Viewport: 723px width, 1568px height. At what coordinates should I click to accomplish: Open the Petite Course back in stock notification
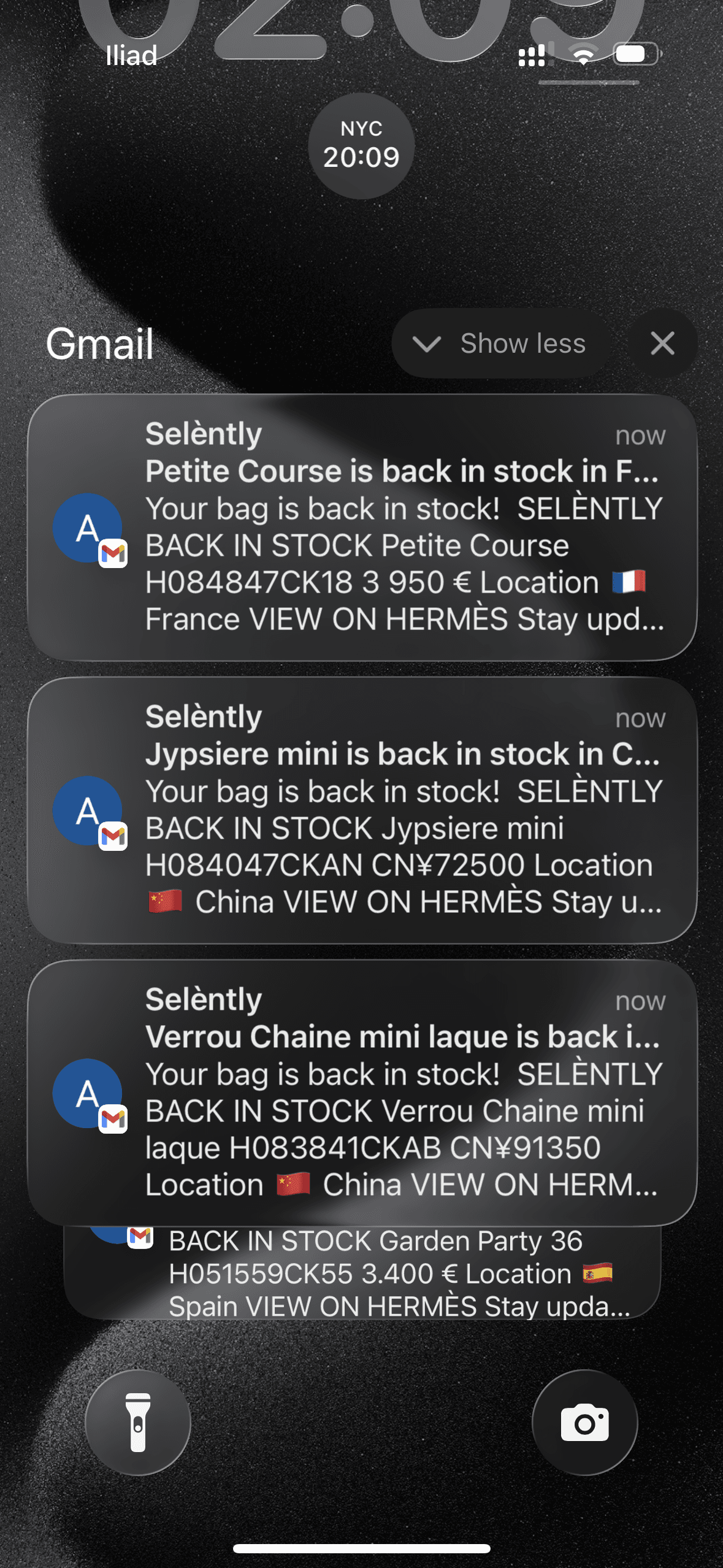(x=362, y=528)
